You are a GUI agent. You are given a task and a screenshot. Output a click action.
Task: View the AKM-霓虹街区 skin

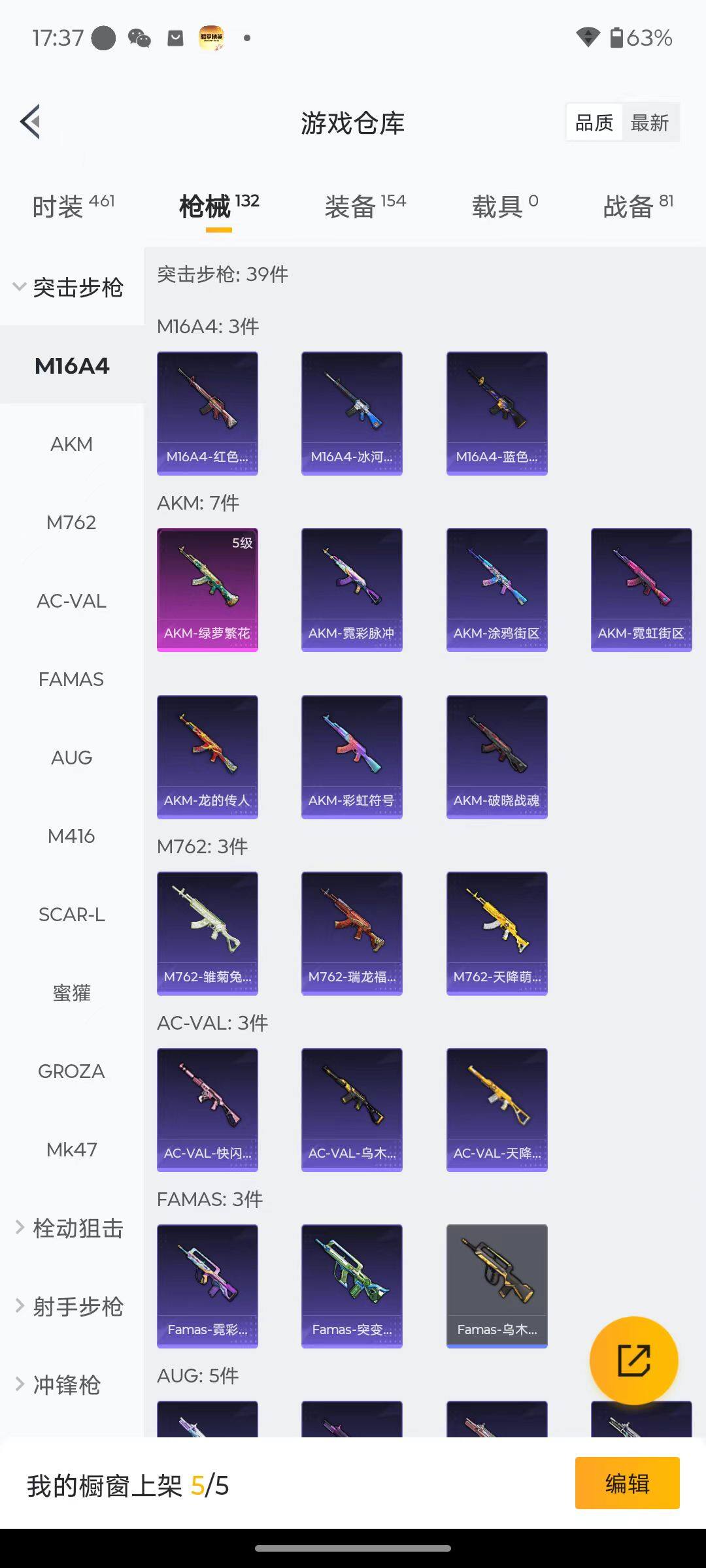point(641,589)
